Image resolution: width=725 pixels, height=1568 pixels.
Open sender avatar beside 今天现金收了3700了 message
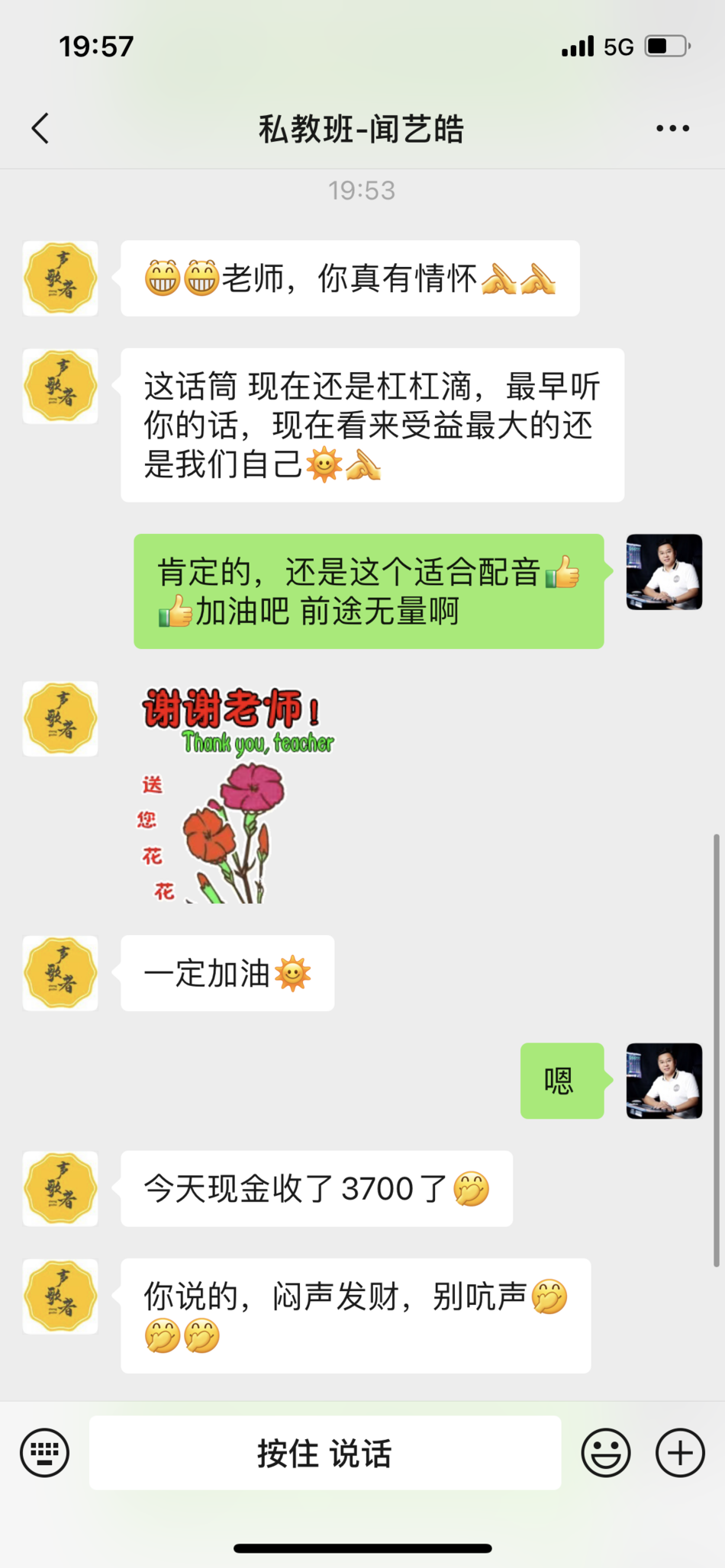(x=60, y=1188)
